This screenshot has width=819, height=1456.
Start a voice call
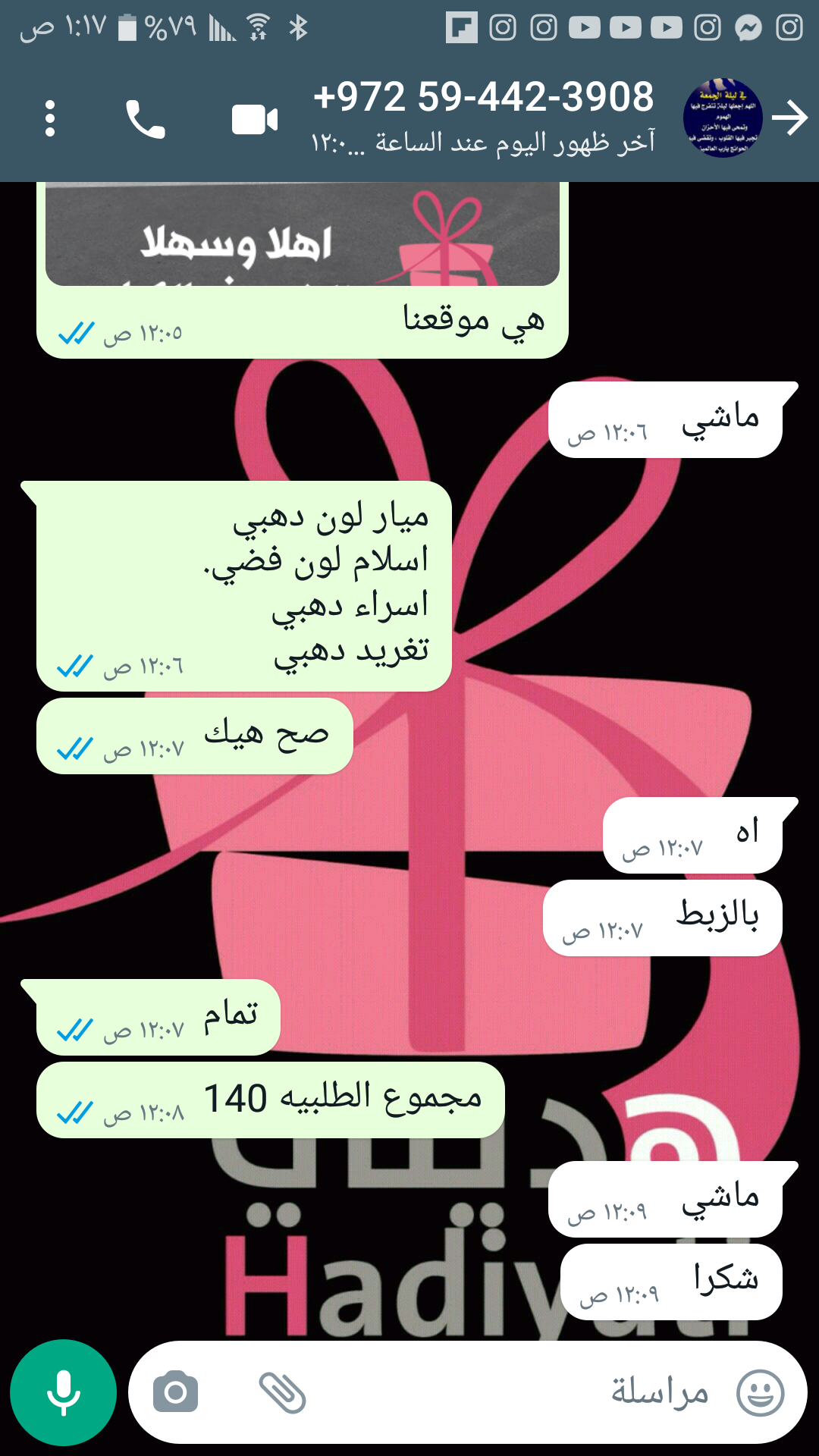tap(145, 119)
